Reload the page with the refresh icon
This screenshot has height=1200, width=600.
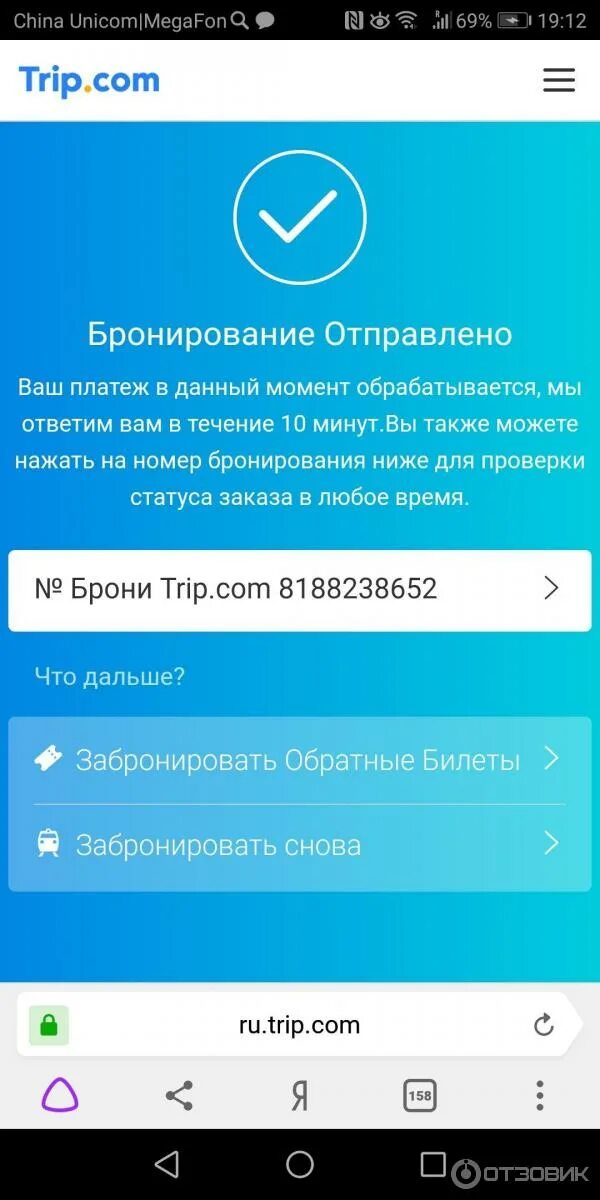click(544, 1025)
